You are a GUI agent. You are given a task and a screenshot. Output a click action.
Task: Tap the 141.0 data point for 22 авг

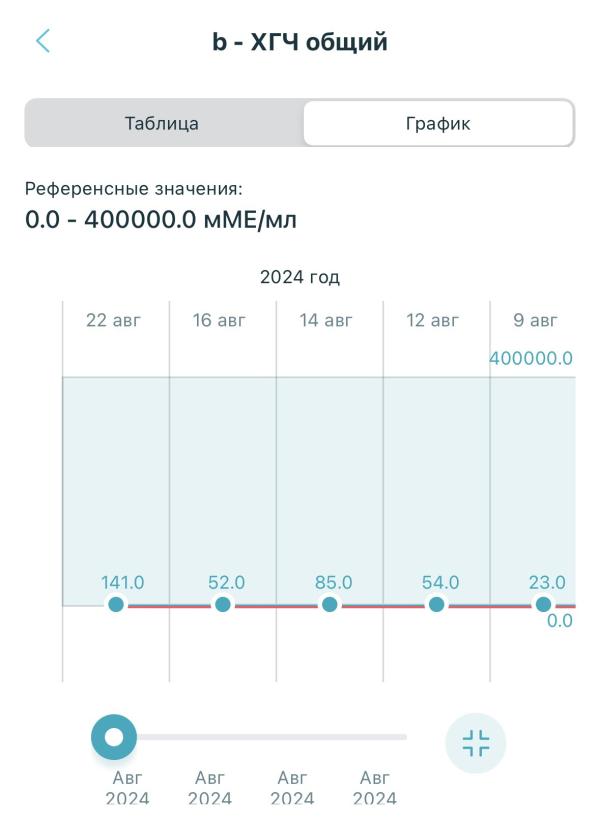[x=116, y=604]
